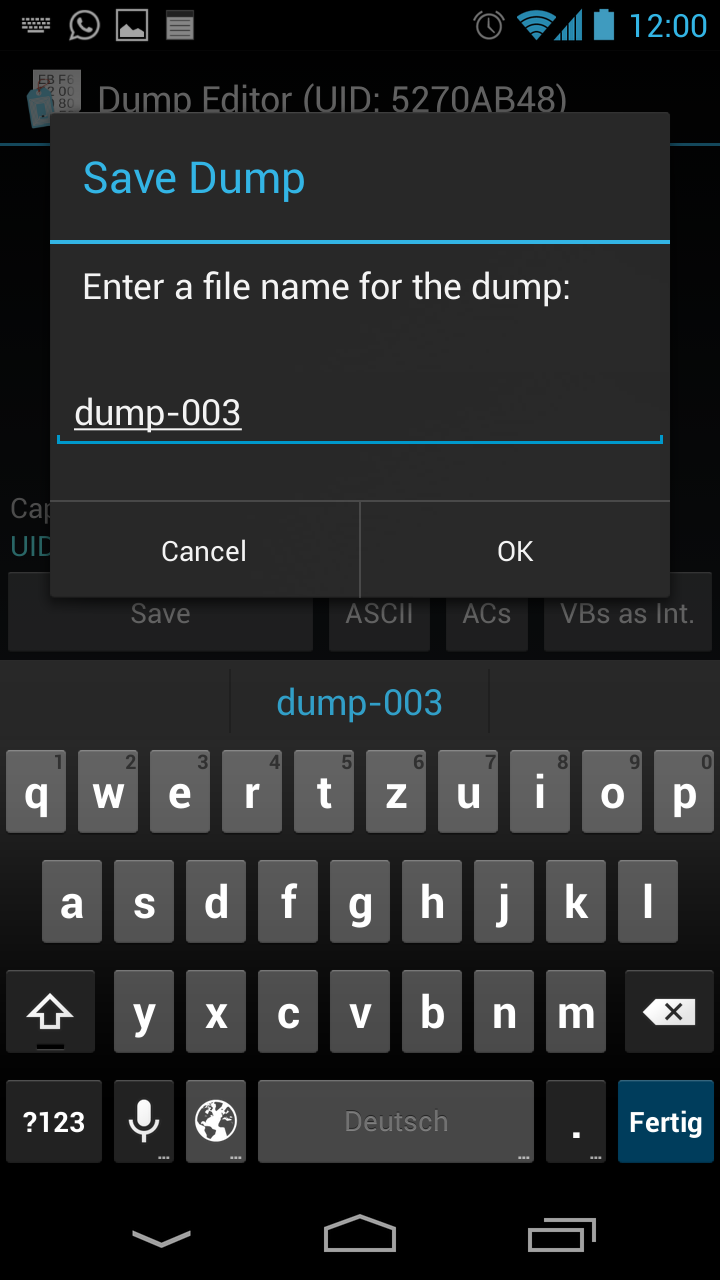Toggle the shift key
This screenshot has width=720, height=1280.
[50, 1012]
